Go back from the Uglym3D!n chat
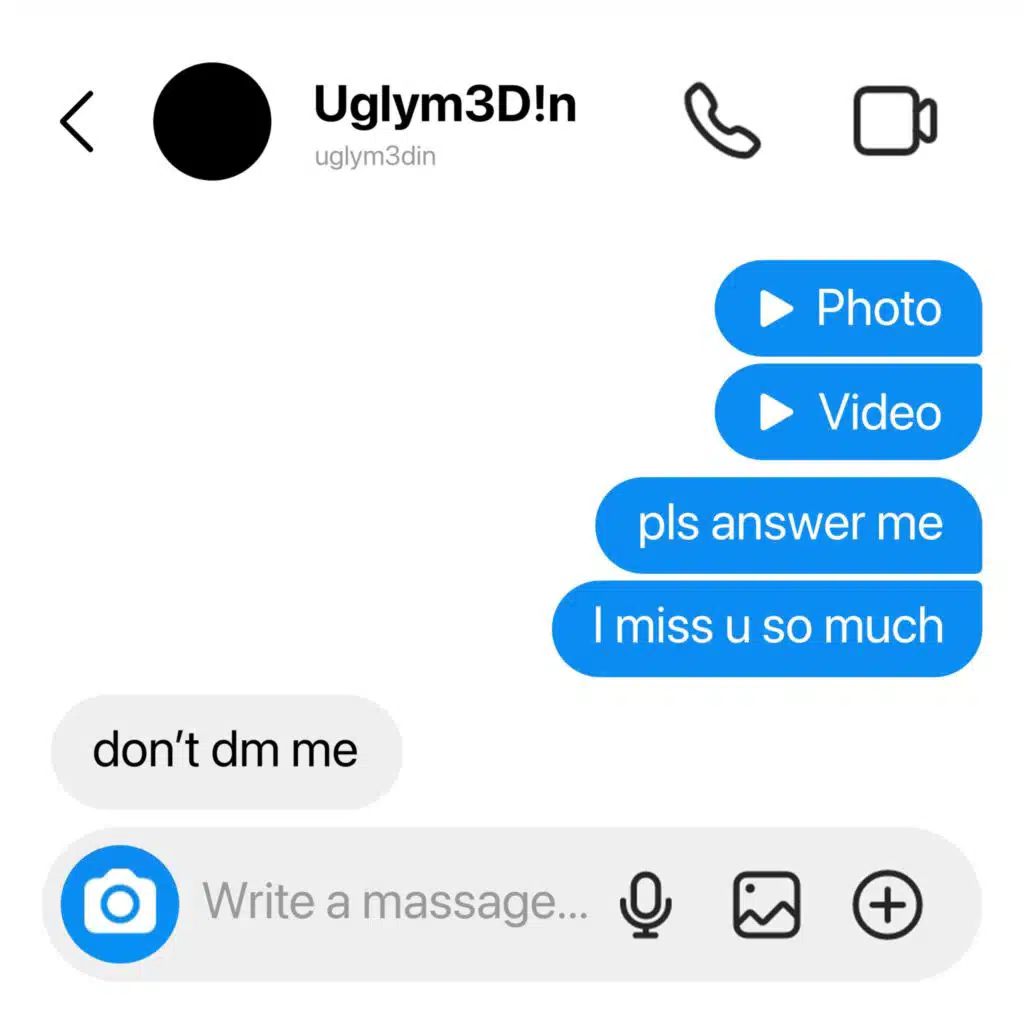 [77, 122]
